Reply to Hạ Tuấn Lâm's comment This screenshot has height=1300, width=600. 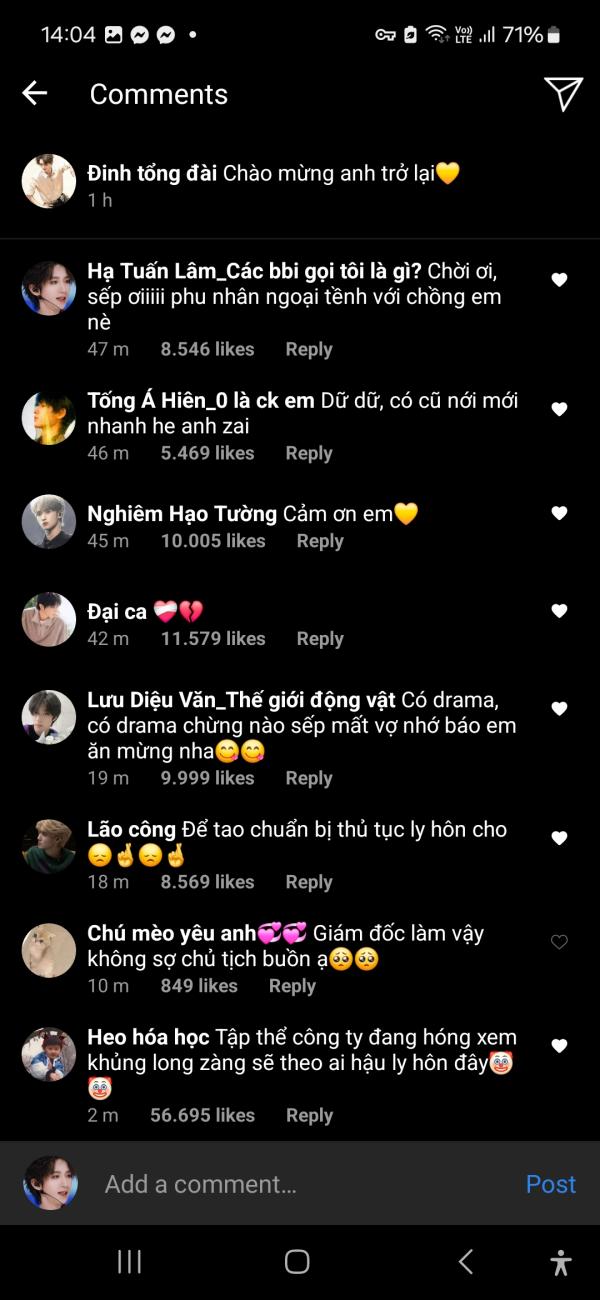308,349
